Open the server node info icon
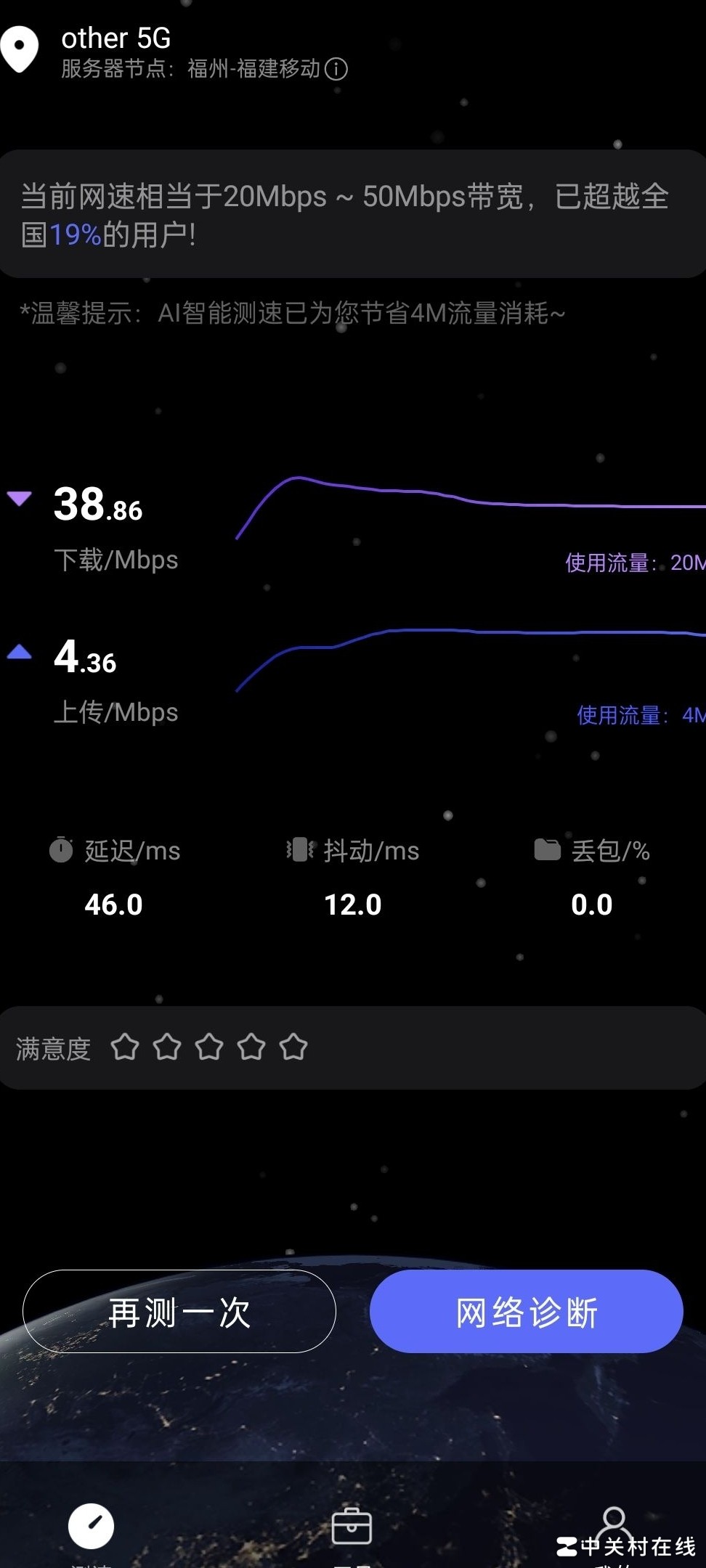 (336, 69)
